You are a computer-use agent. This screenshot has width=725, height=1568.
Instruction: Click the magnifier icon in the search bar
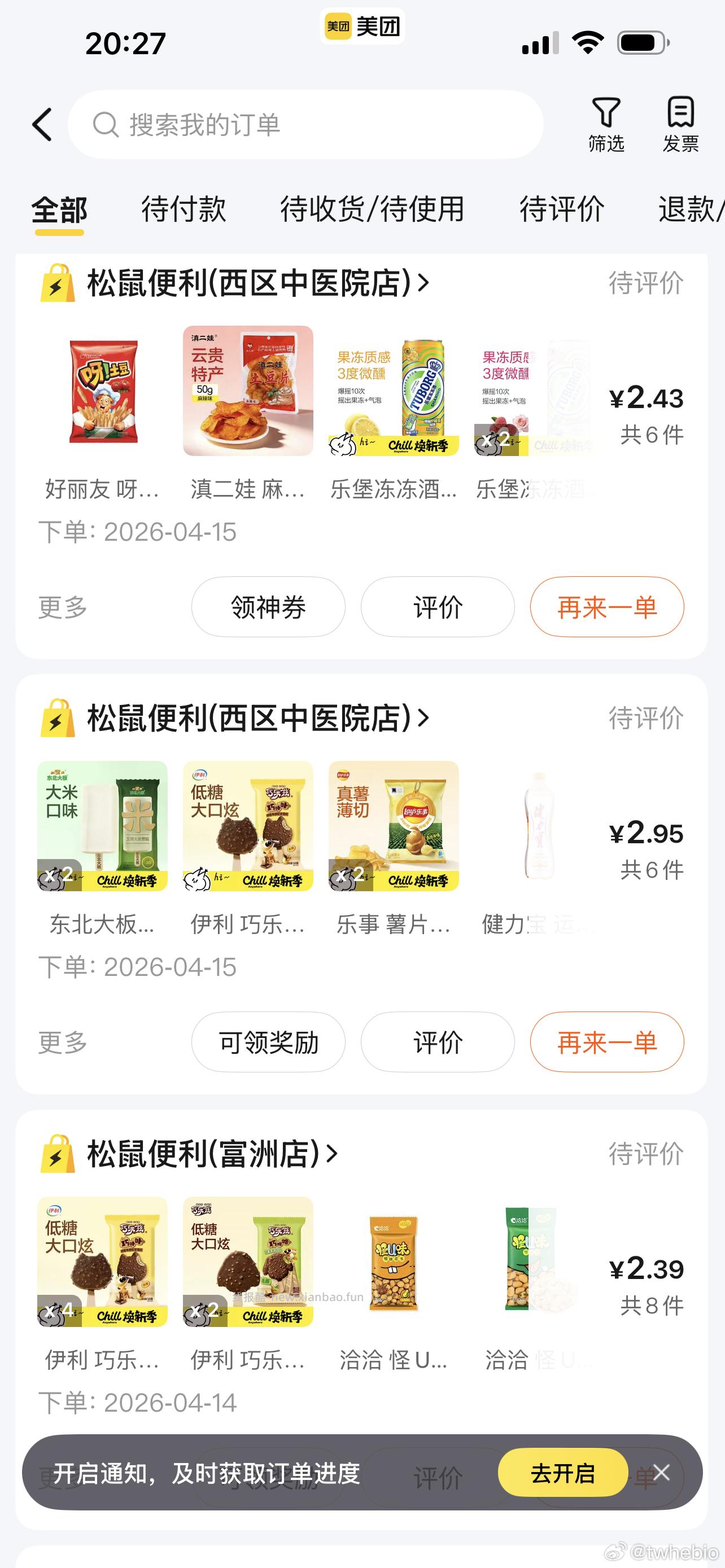pyautogui.click(x=107, y=124)
